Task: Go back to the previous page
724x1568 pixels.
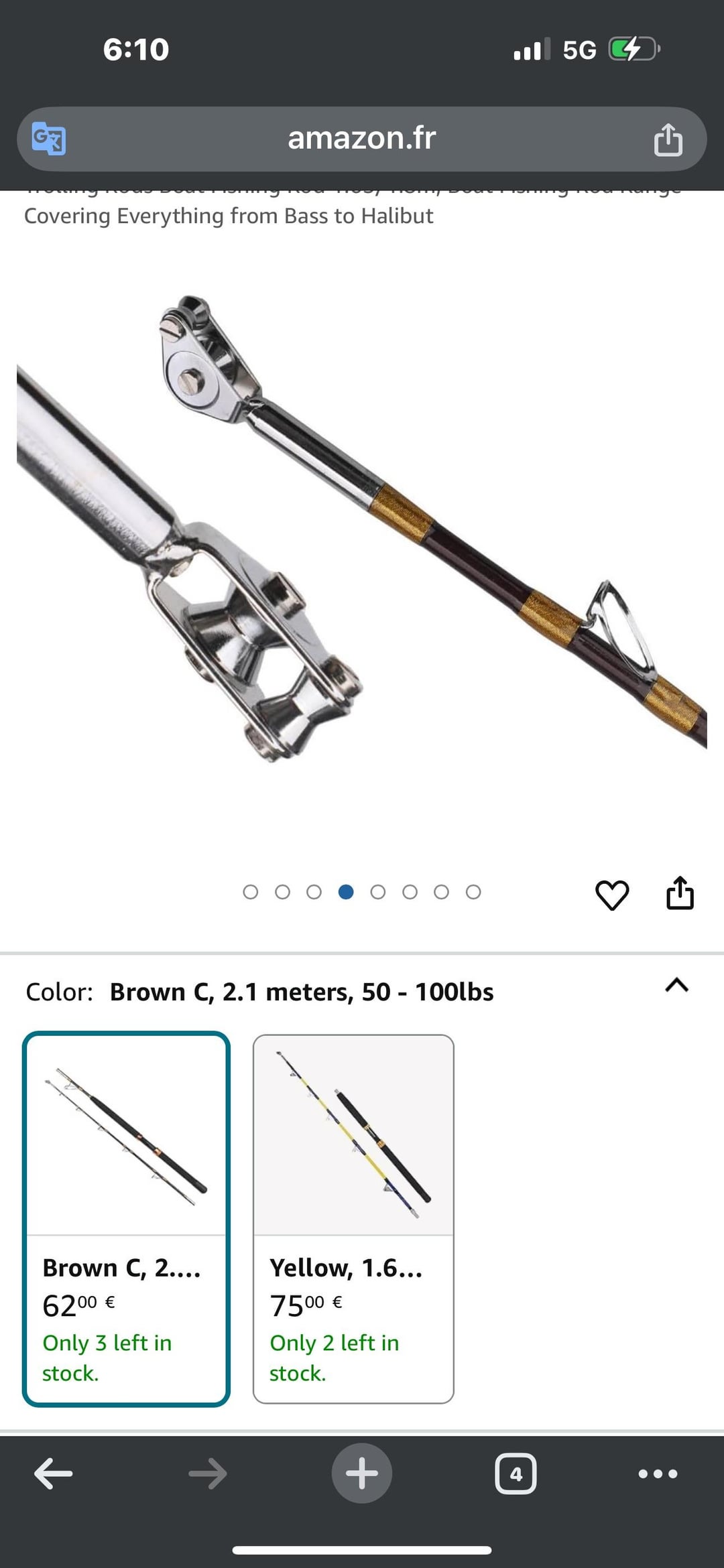Action: tap(54, 1474)
